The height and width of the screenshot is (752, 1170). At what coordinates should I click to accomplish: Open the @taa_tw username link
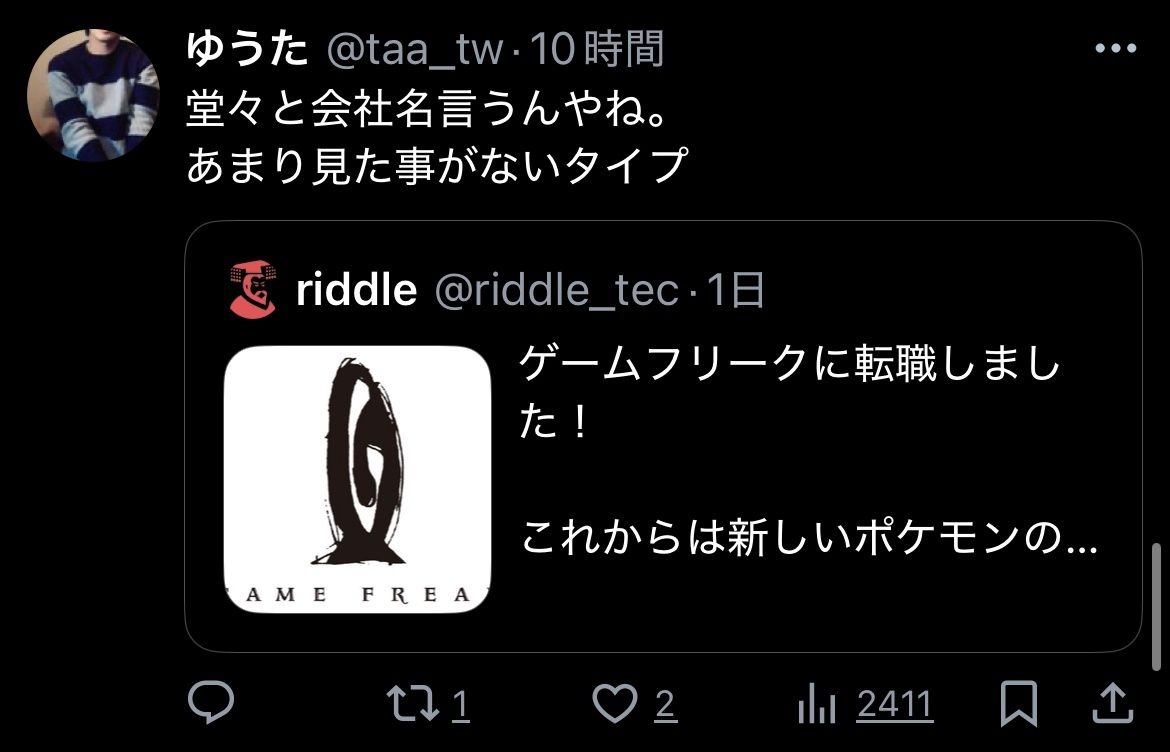coord(415,49)
